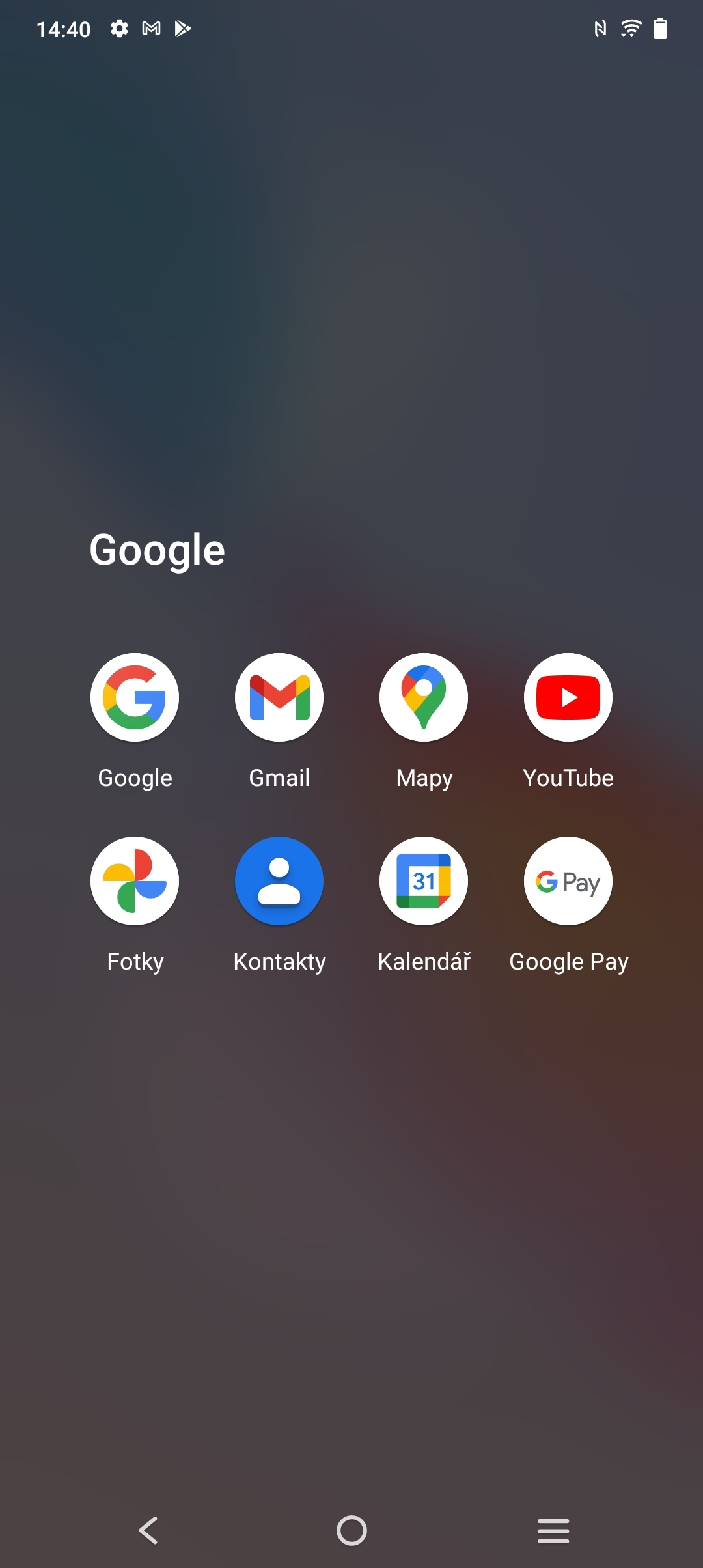This screenshot has height=1568, width=703.
Task: Open the Kontakty app
Action: point(279,881)
